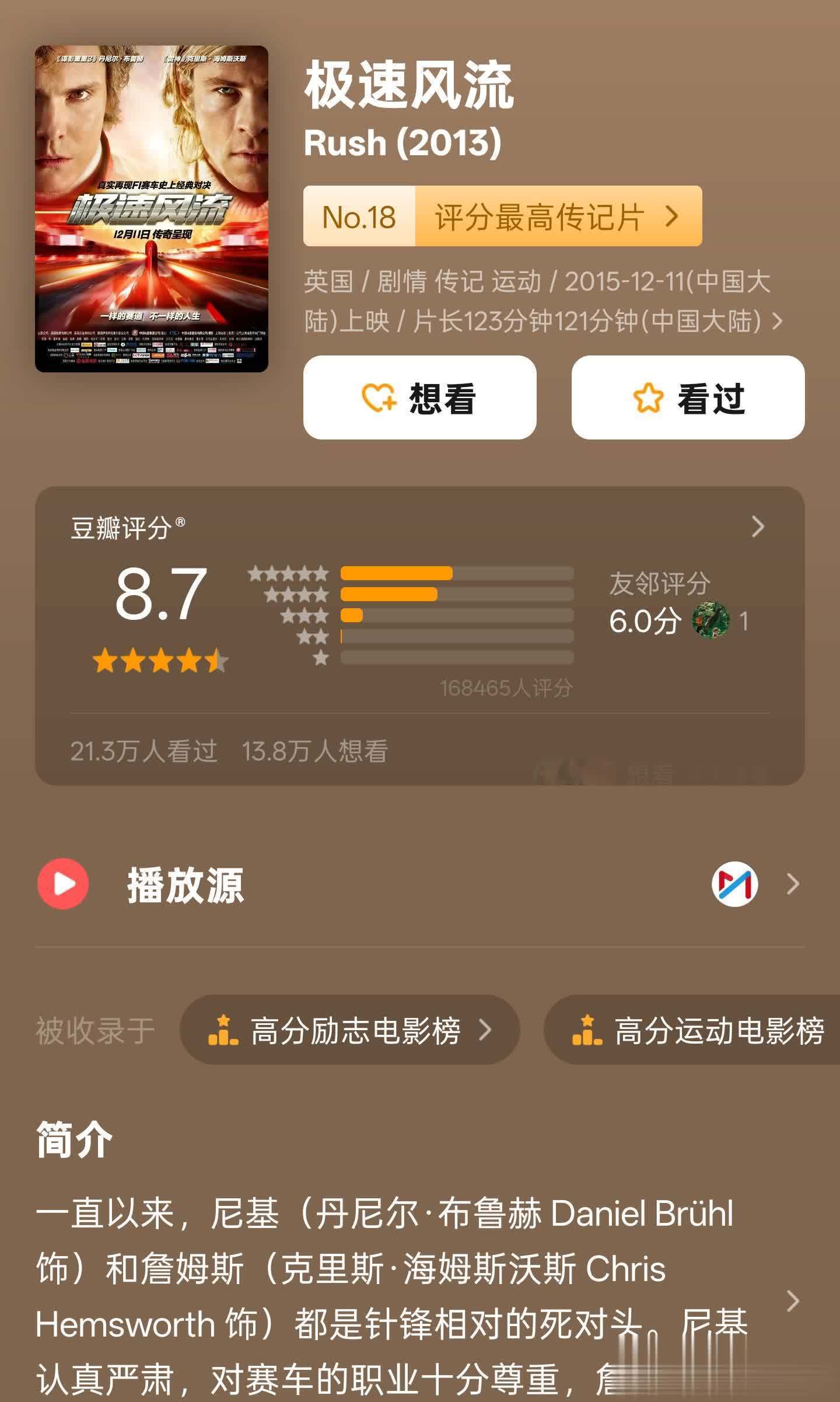This screenshot has width=840, height=1402.
Task: Open the 豆瓣评分 rating details
Action: click(x=757, y=527)
